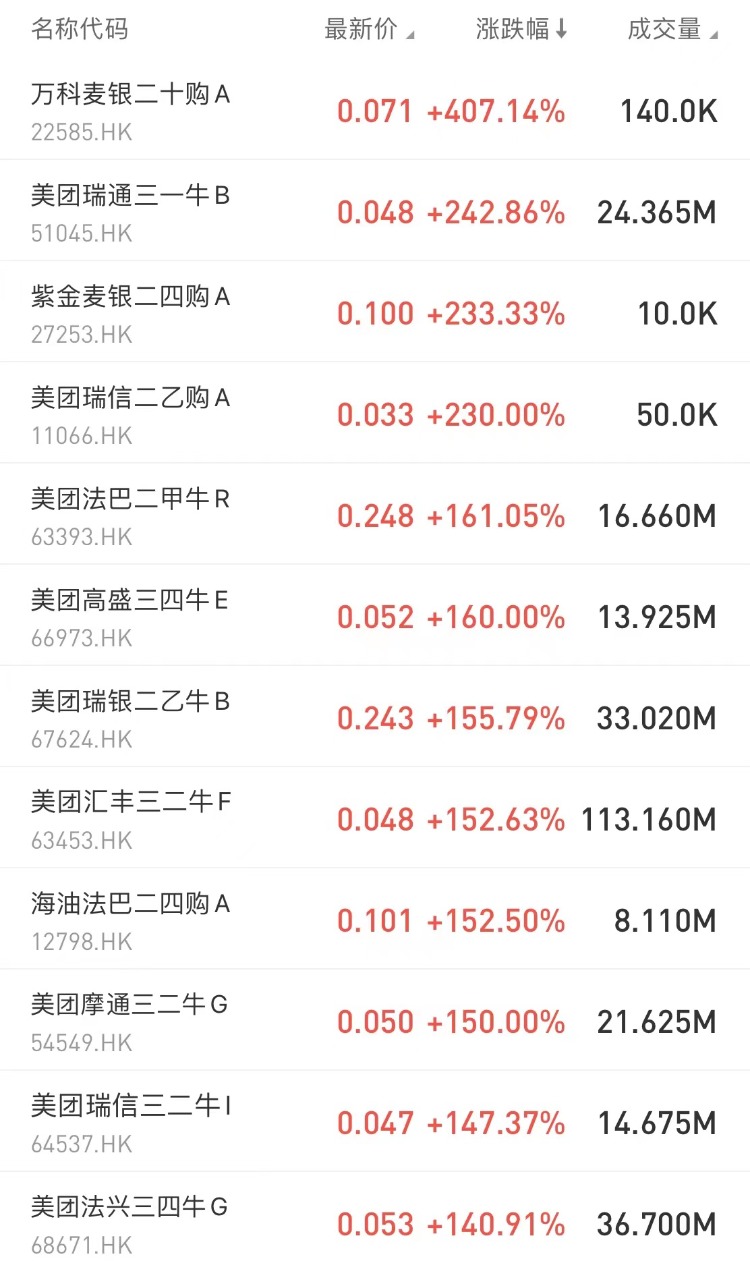
Task: View 美团瑞银二乙牛B 67624.HK
Action: (x=375, y=717)
